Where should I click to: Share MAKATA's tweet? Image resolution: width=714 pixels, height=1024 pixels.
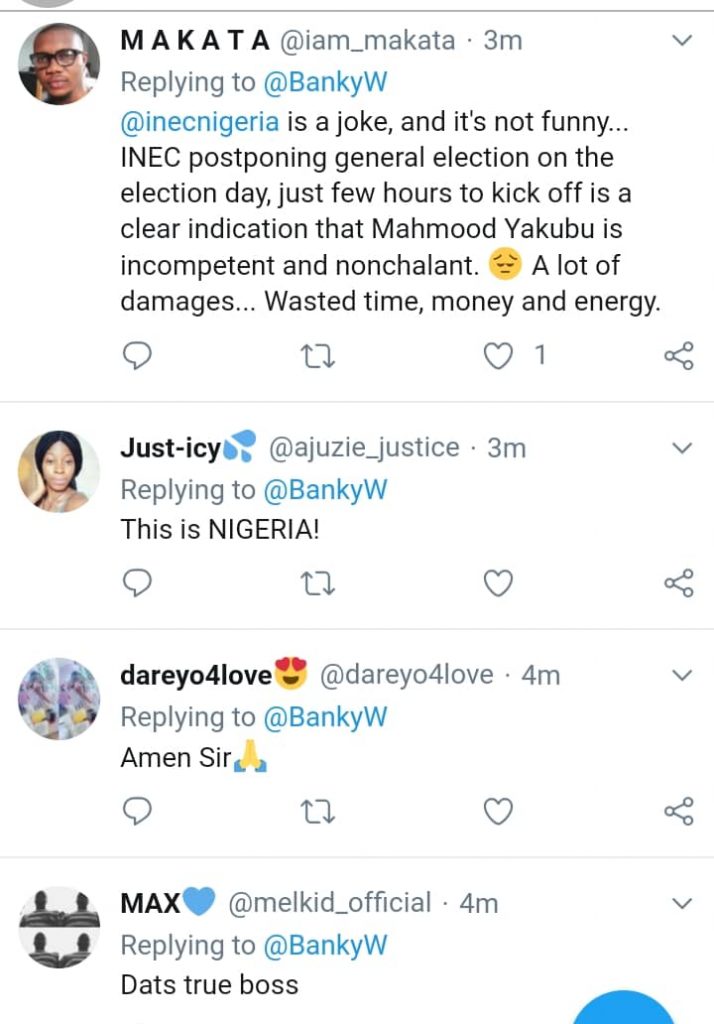tap(679, 355)
